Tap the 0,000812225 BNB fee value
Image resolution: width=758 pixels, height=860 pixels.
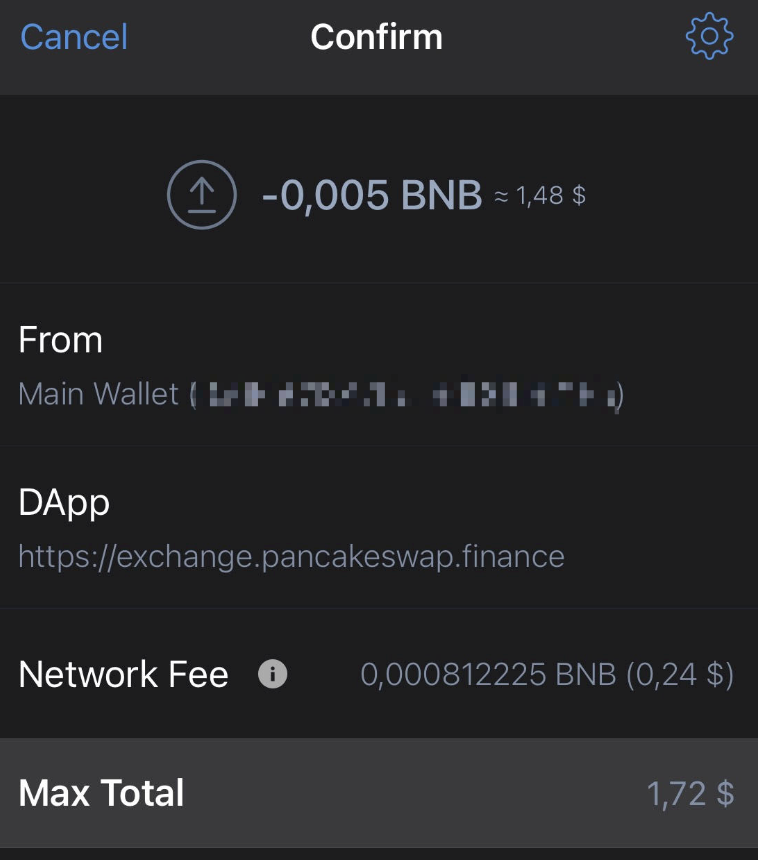point(546,674)
